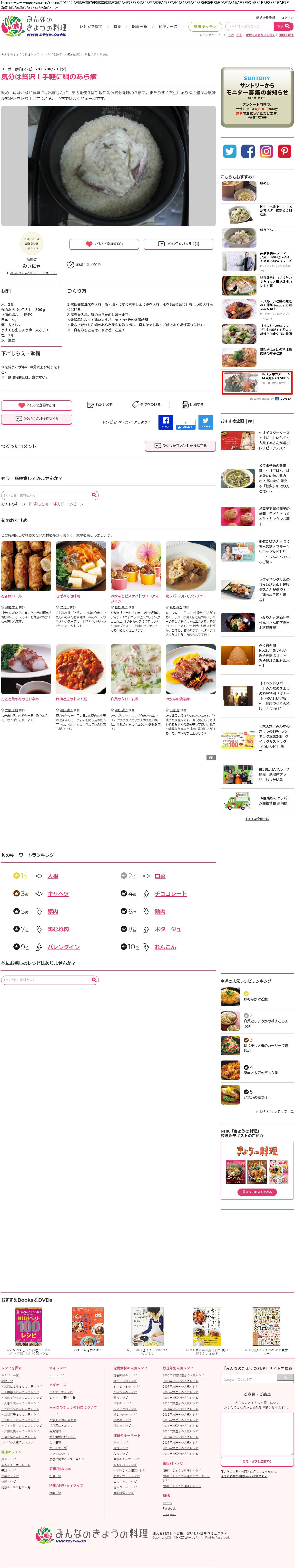This screenshot has width=295, height=1568.
Task: Open the 健康キッチン button in the header
Action: [x=205, y=26]
